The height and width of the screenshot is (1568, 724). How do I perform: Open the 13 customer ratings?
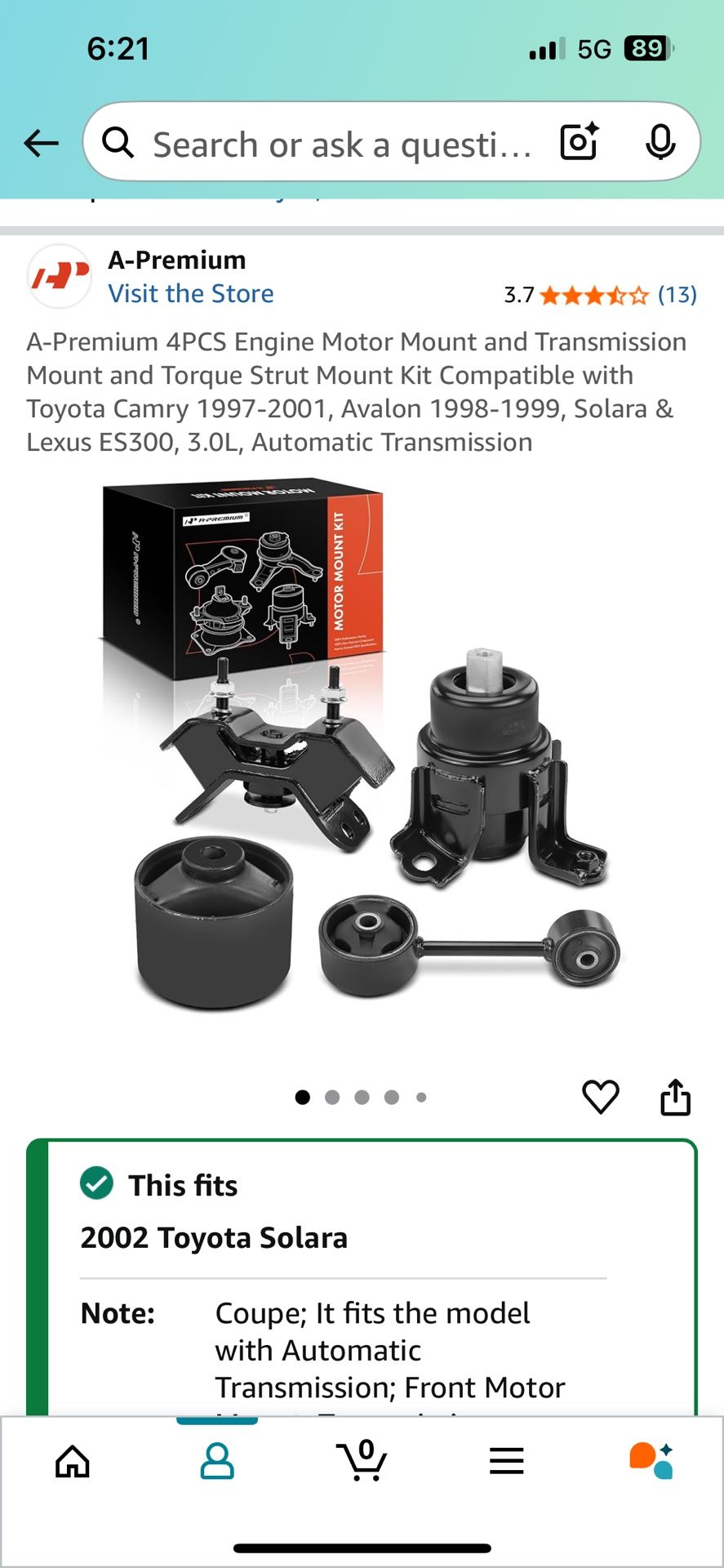[x=677, y=295]
